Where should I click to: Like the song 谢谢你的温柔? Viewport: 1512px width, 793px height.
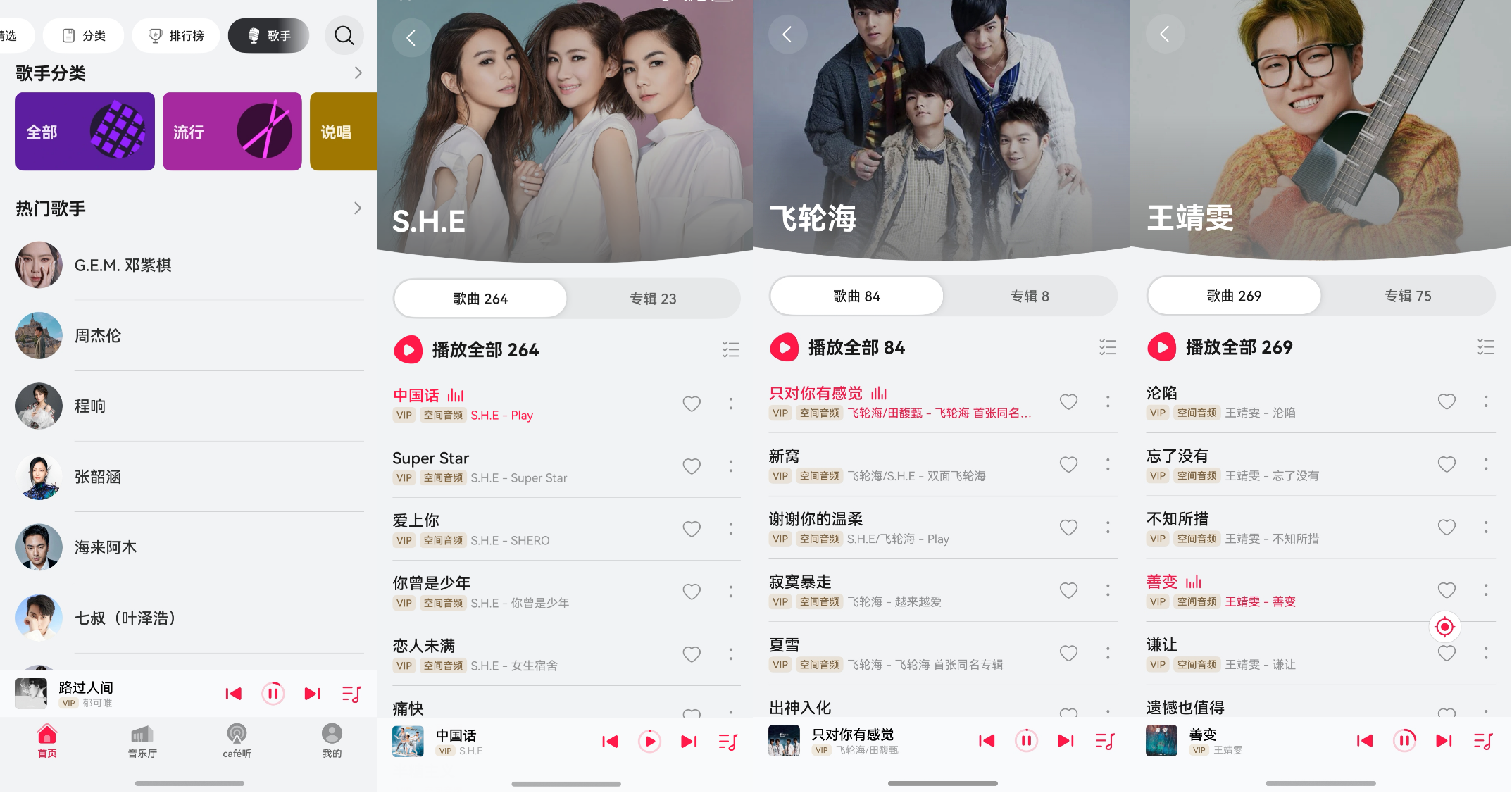(x=1068, y=527)
